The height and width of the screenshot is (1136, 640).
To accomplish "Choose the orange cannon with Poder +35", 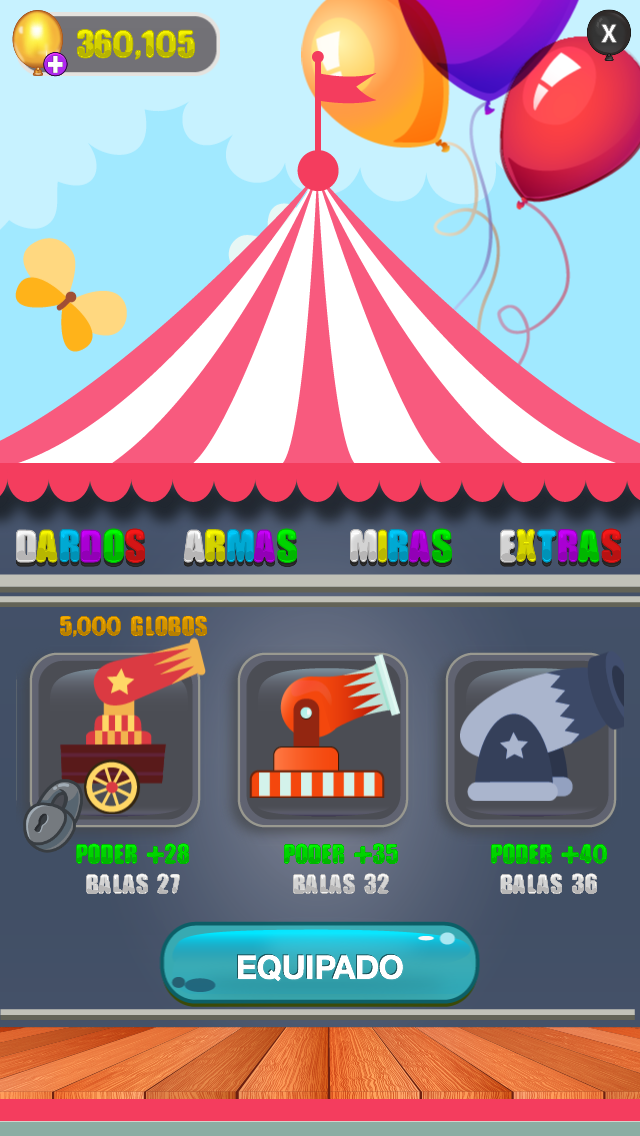I will 323,740.
